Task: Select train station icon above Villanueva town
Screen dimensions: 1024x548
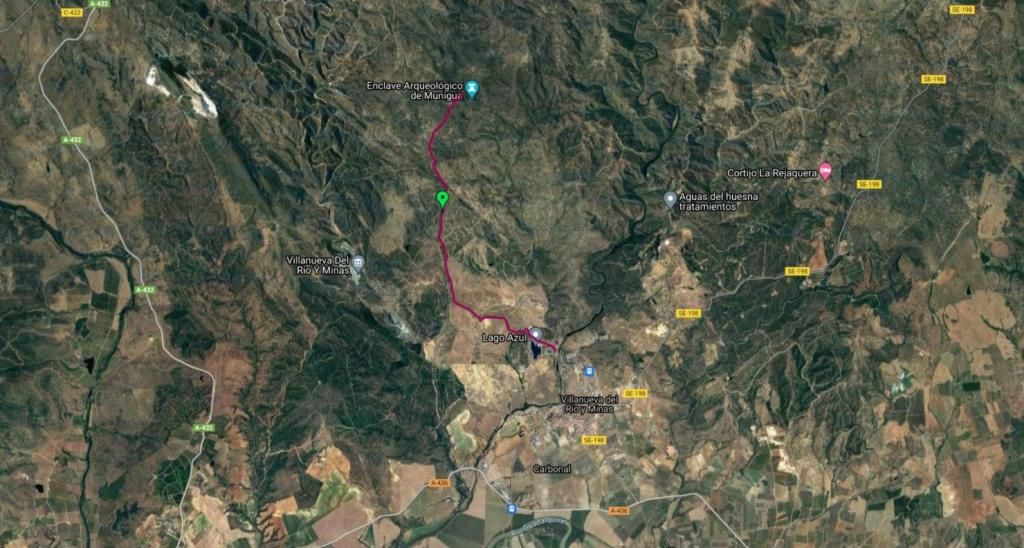Action: tap(589, 371)
